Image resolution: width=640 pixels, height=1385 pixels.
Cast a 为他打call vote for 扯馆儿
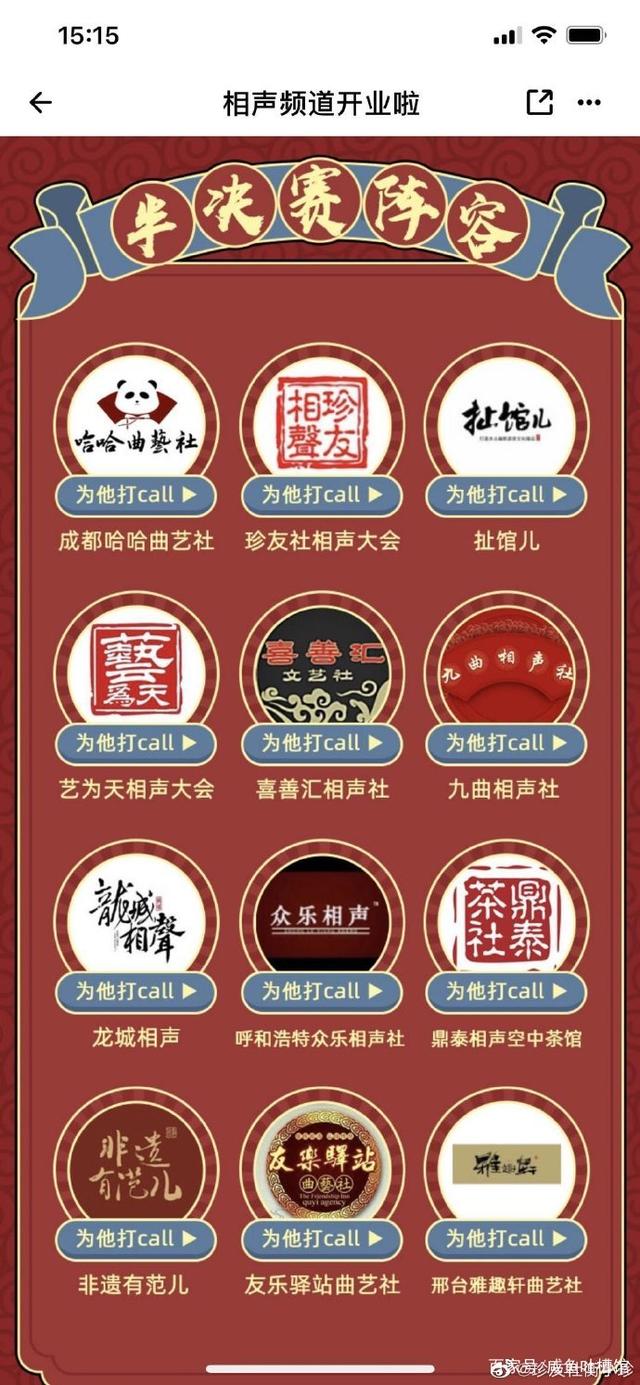(506, 494)
